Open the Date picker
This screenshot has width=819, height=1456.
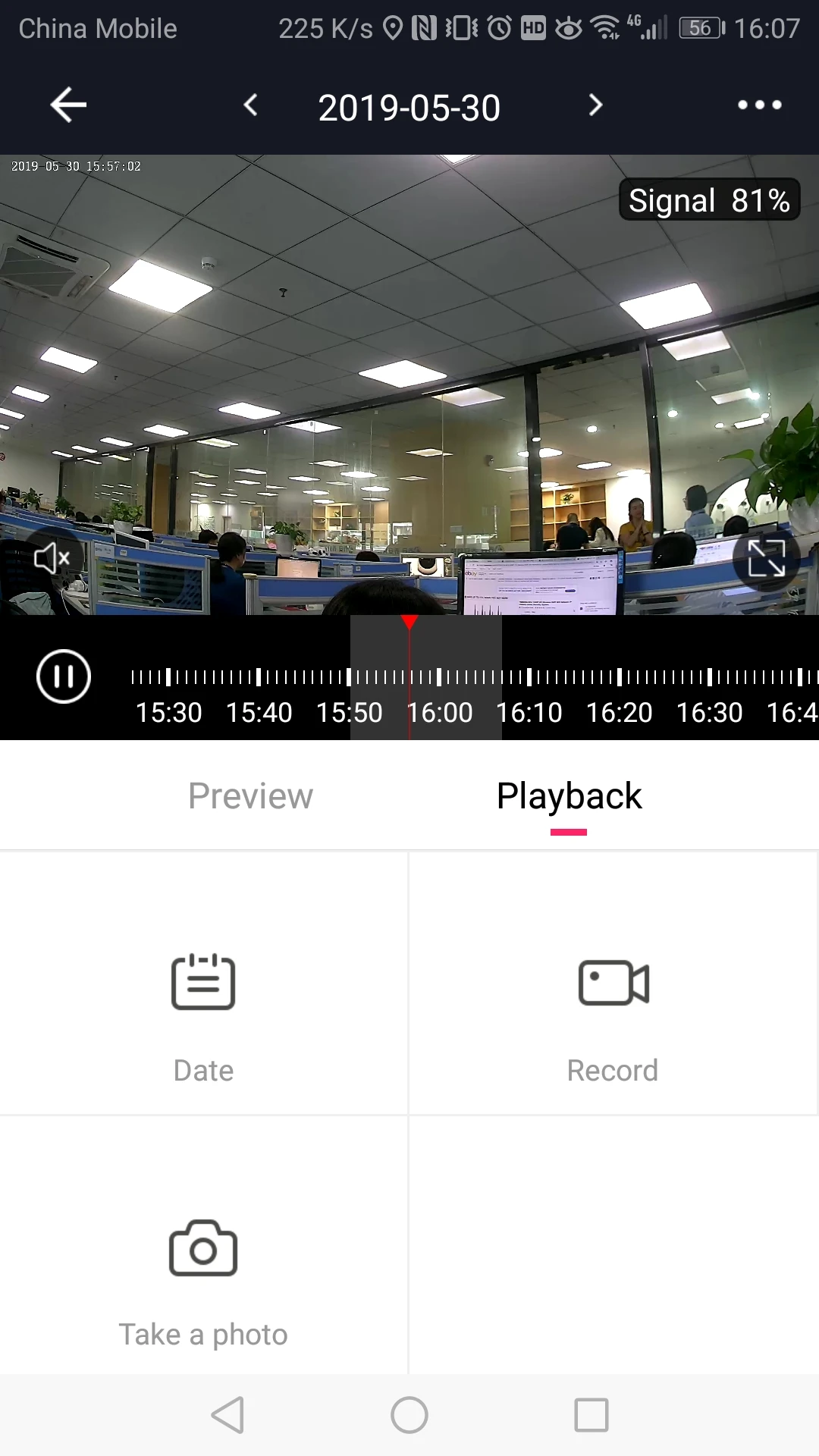coord(203,1016)
